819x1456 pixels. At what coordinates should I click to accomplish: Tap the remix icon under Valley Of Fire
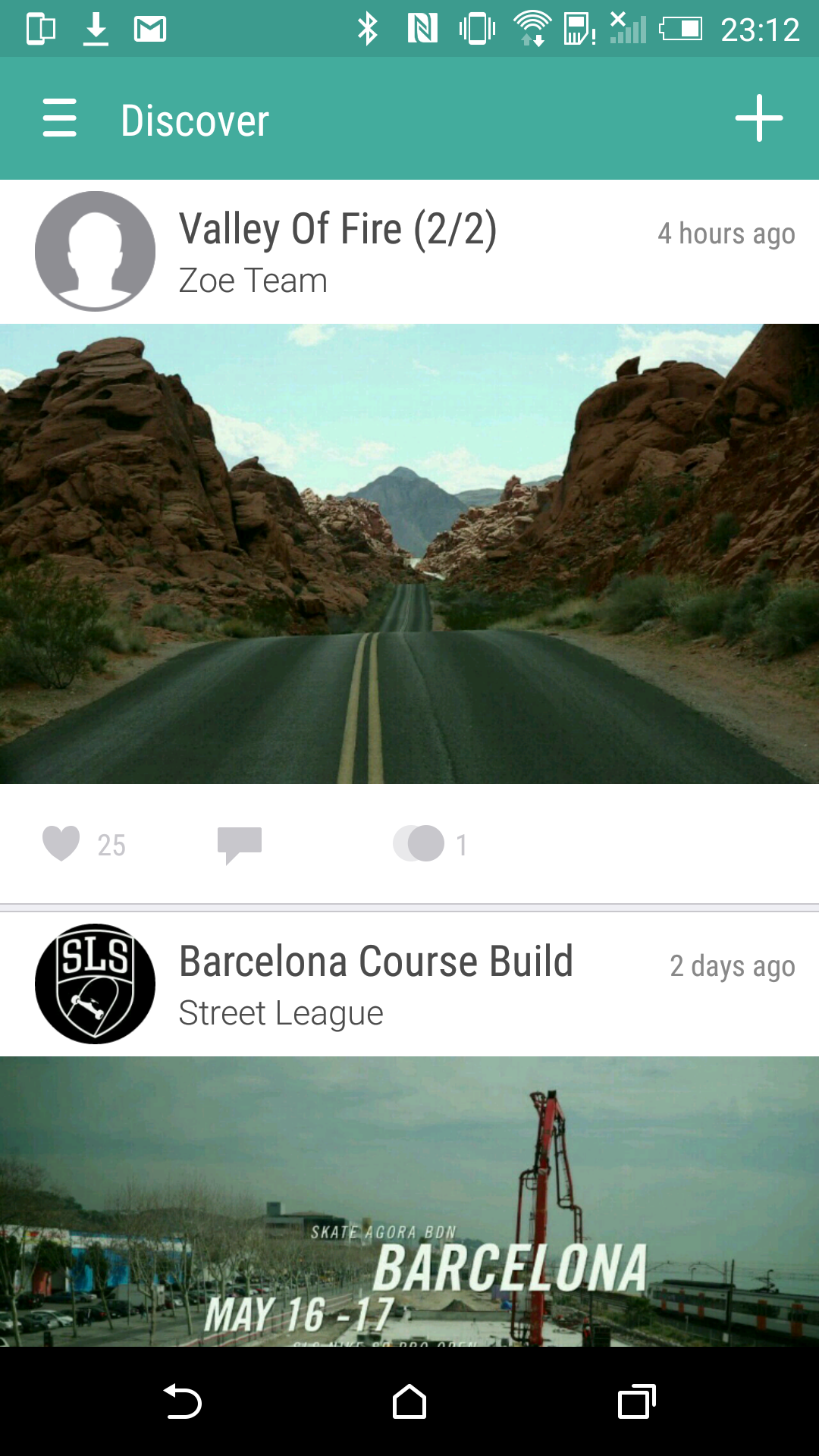point(419,843)
